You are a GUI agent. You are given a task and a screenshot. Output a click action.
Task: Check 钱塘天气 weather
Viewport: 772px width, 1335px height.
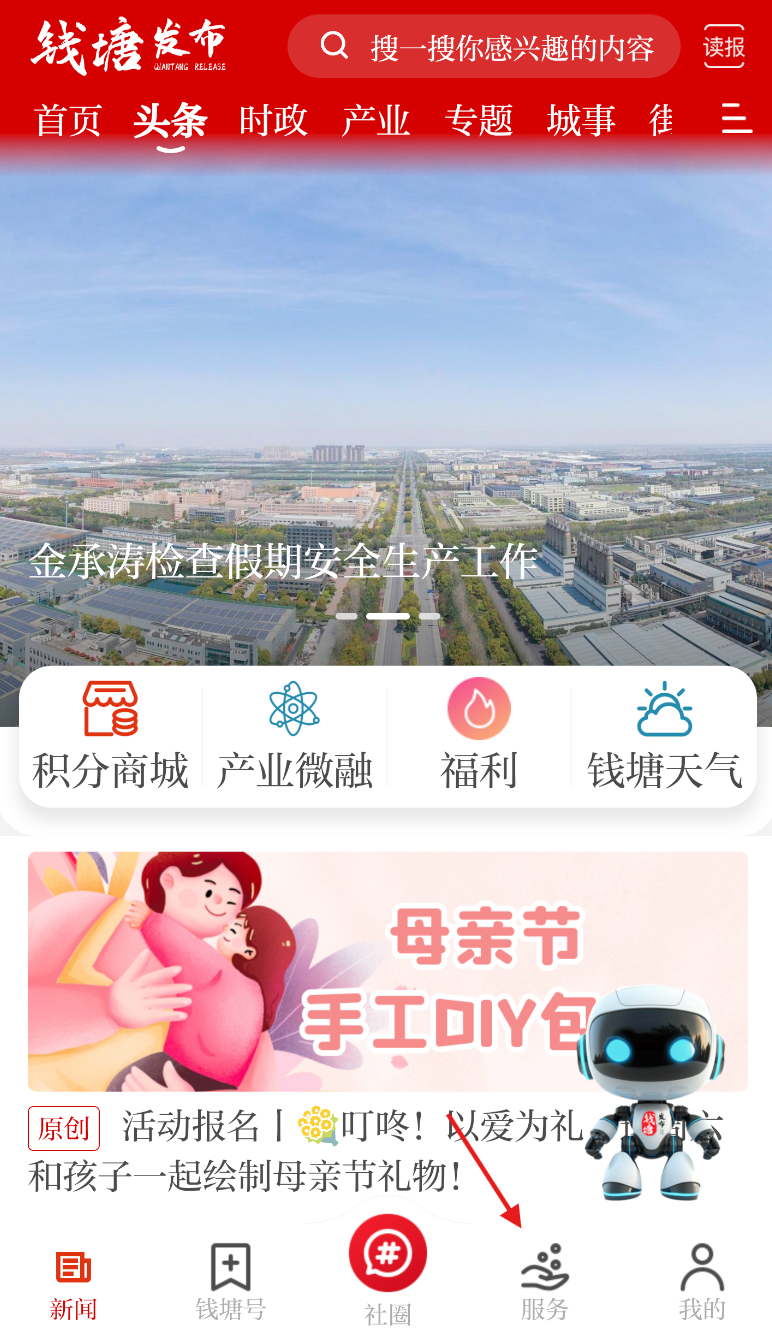[665, 737]
